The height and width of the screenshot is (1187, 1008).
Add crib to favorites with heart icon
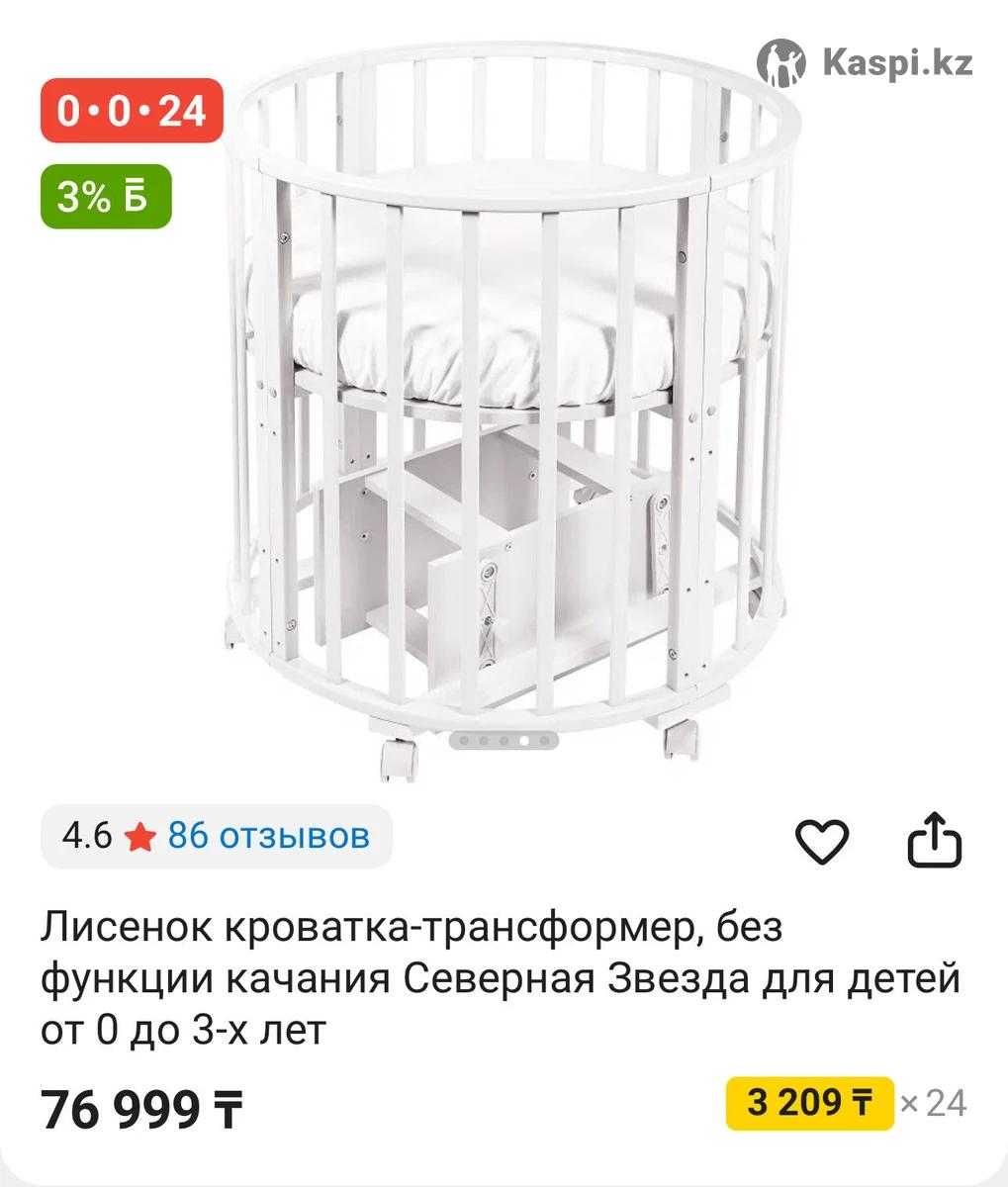pyautogui.click(x=822, y=842)
